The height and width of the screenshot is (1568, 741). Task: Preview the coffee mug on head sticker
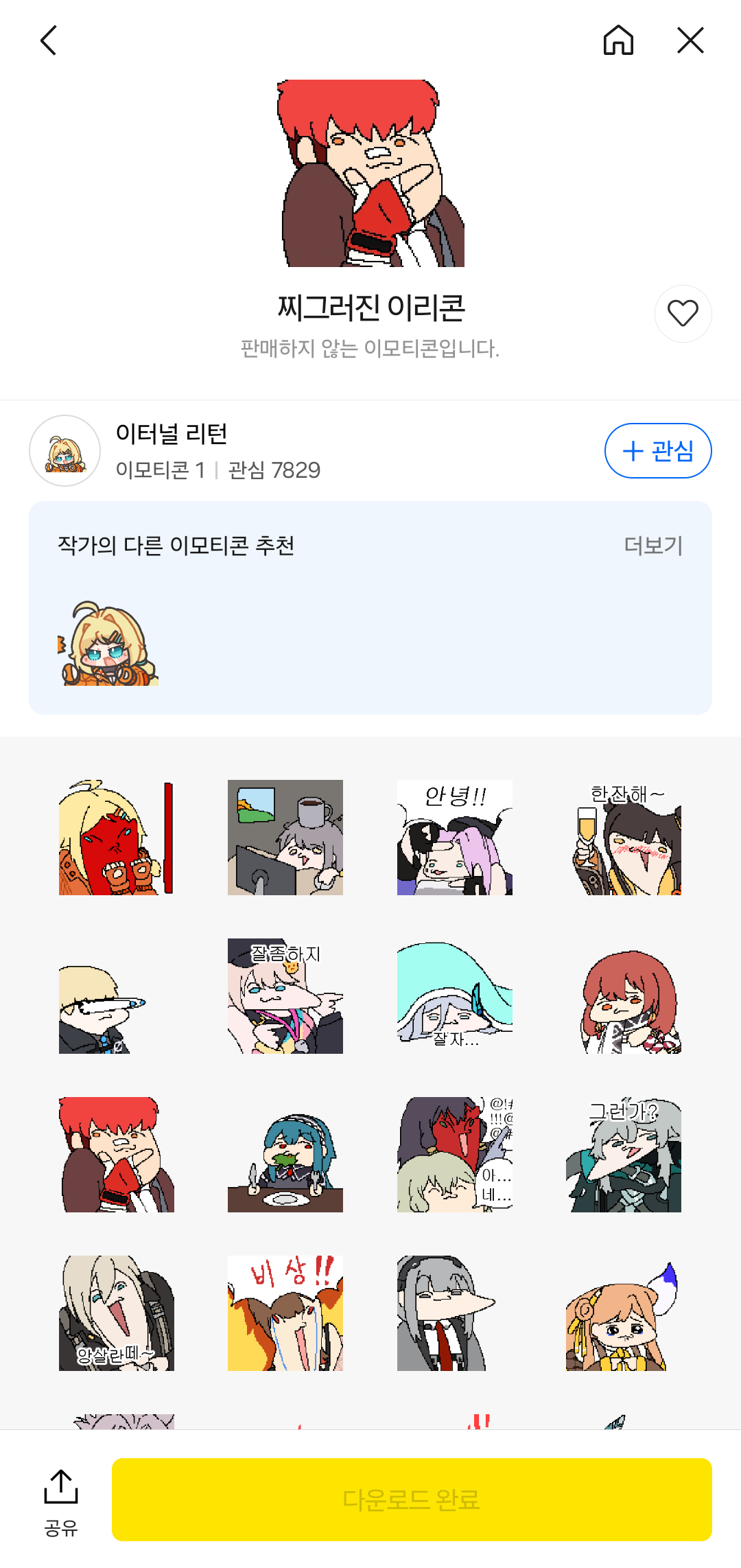click(285, 838)
